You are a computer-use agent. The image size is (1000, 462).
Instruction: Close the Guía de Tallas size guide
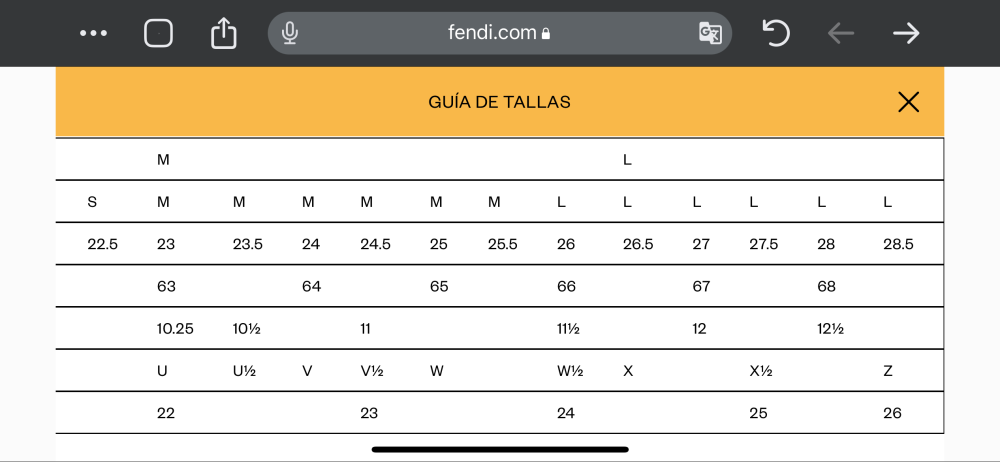(x=908, y=102)
